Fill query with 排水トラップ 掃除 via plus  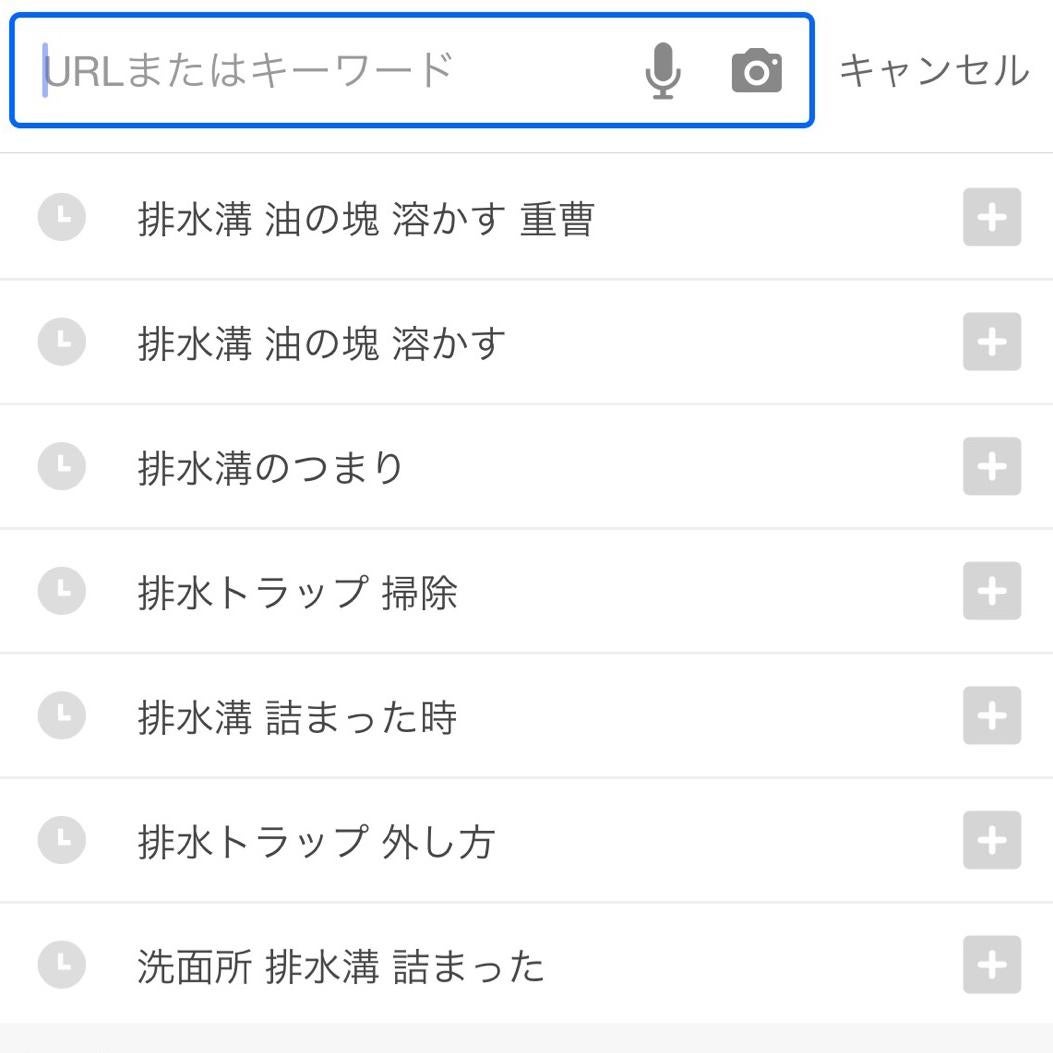point(991,591)
